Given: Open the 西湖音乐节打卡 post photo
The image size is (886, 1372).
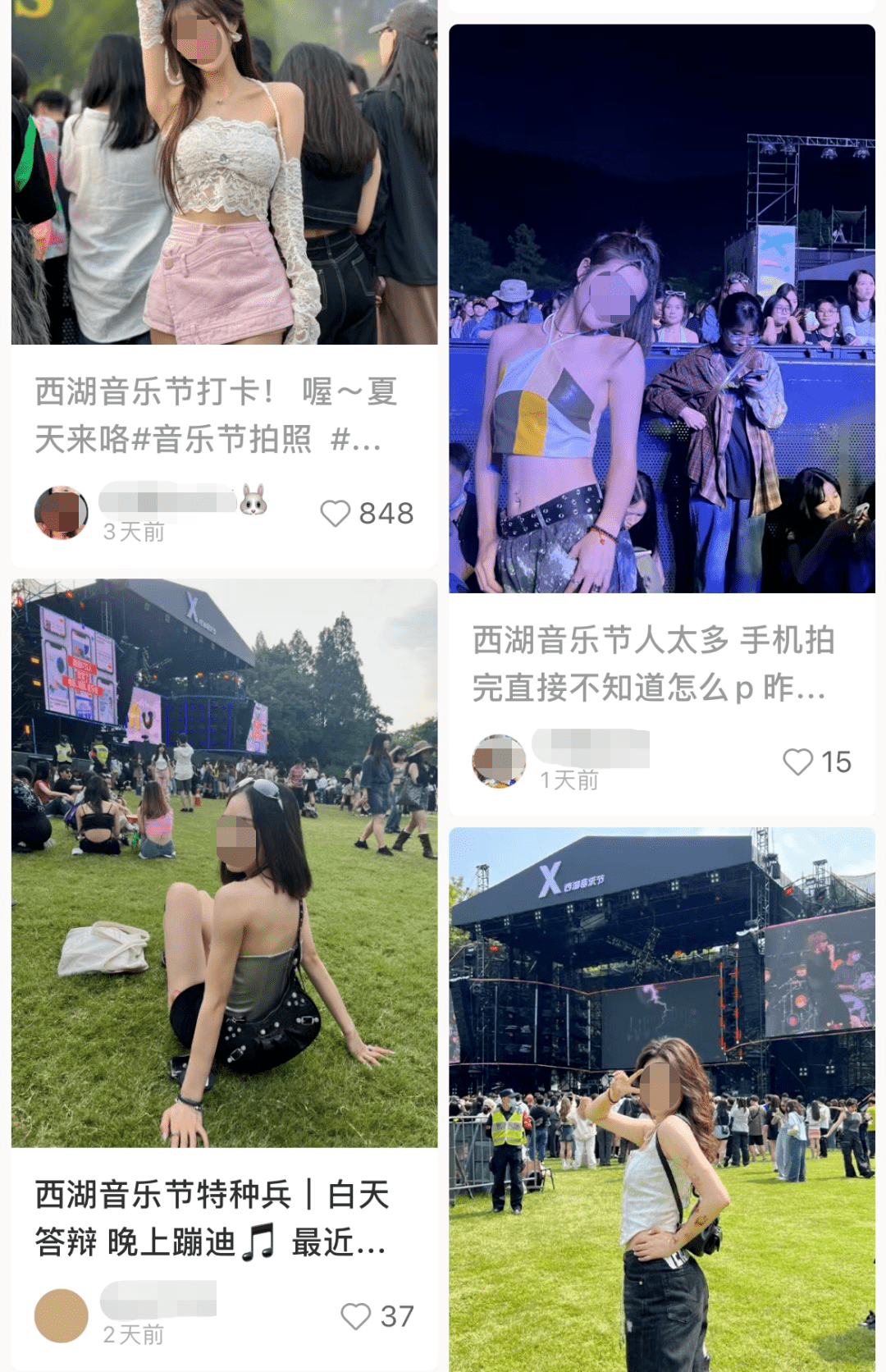Looking at the screenshot, I should click(224, 172).
